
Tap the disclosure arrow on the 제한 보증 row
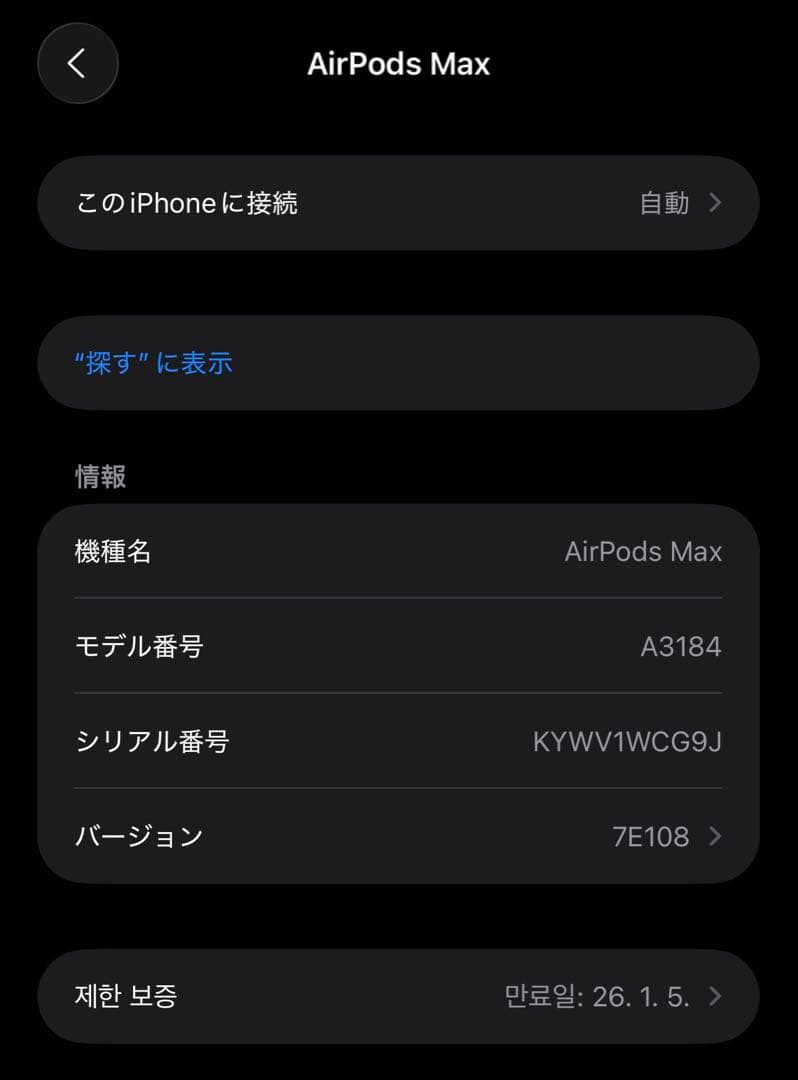(716, 996)
